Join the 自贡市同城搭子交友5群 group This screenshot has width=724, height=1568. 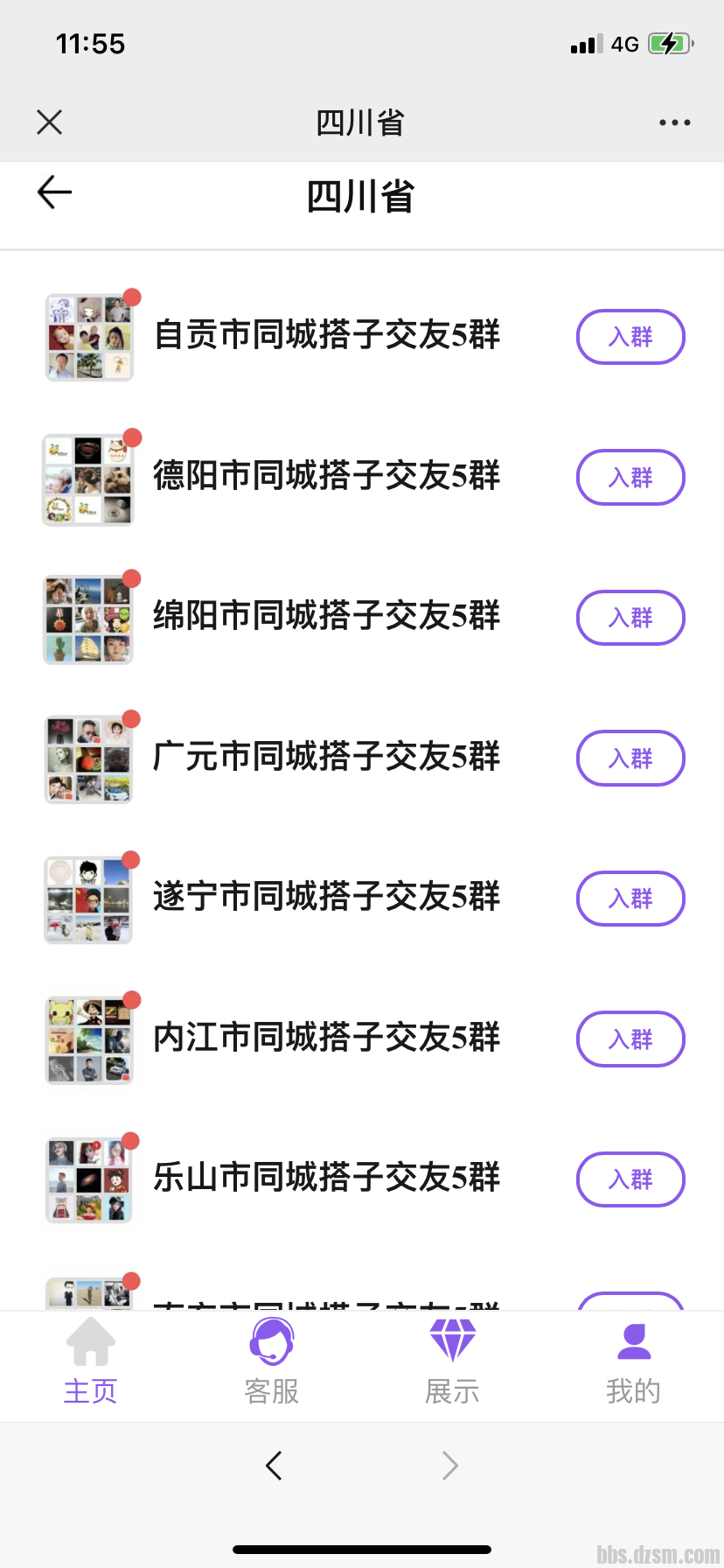coord(630,337)
